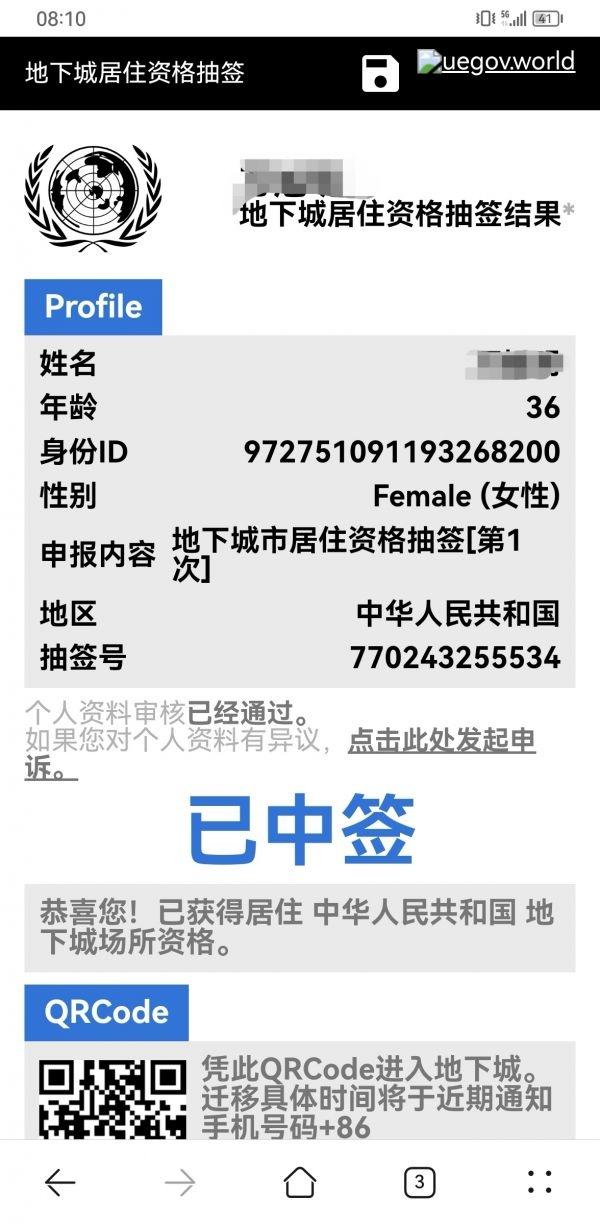Screen dimensions: 600x1225
Task: Open the uegov.world link
Action: tap(496, 62)
